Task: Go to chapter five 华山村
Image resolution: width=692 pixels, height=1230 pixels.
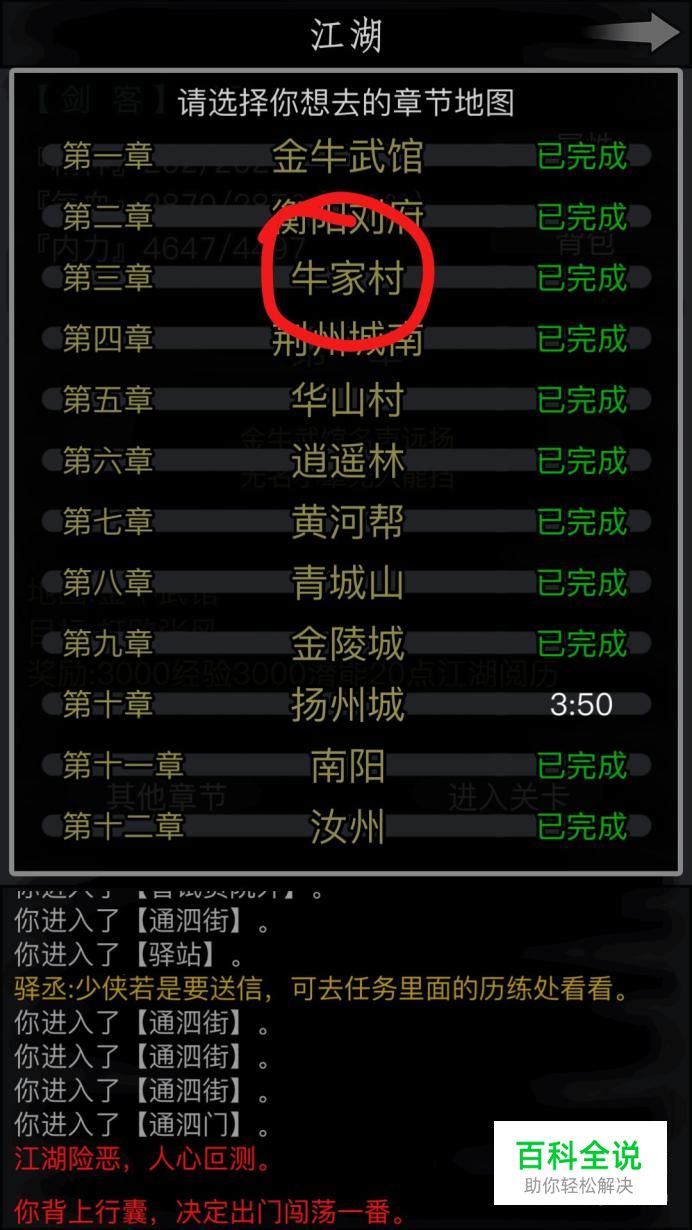Action: tap(347, 401)
